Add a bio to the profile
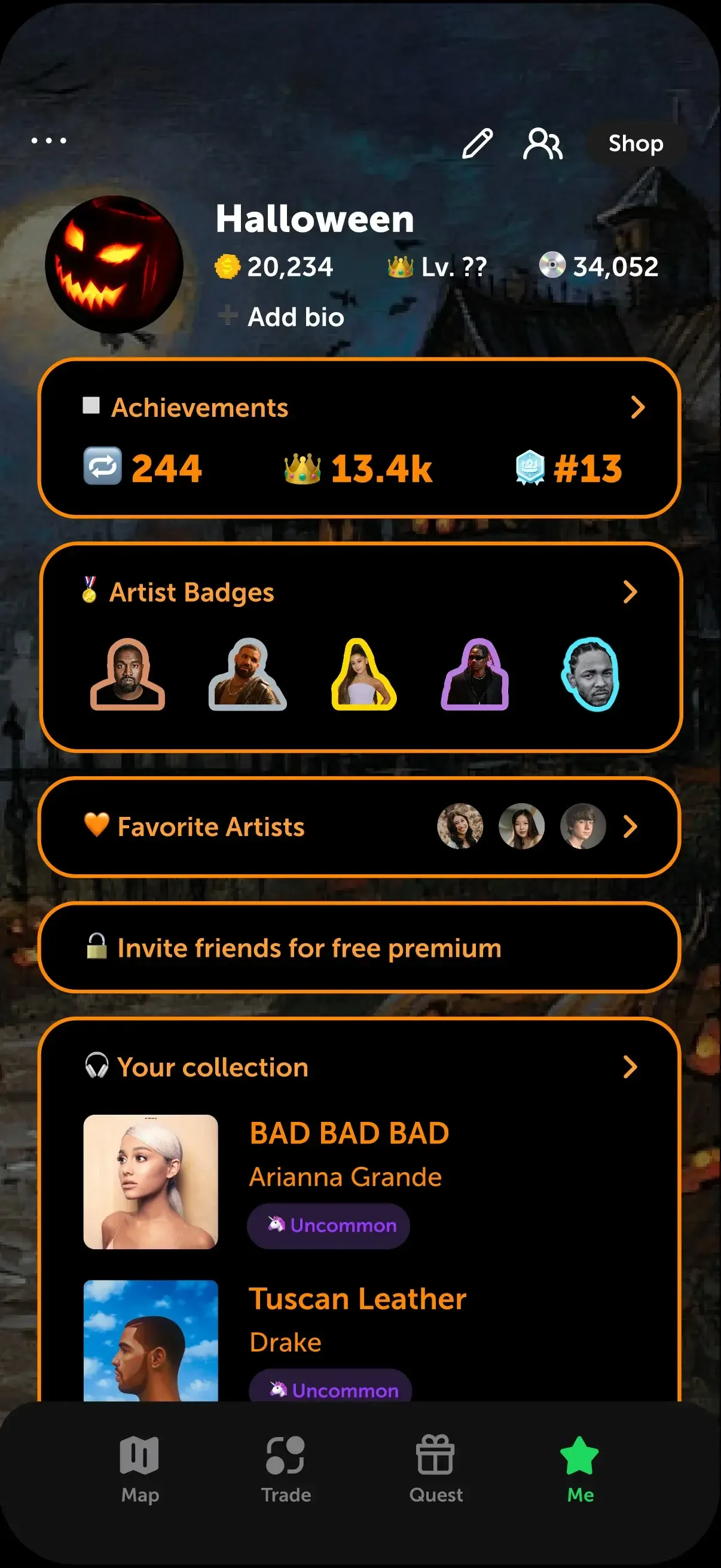 [295, 317]
